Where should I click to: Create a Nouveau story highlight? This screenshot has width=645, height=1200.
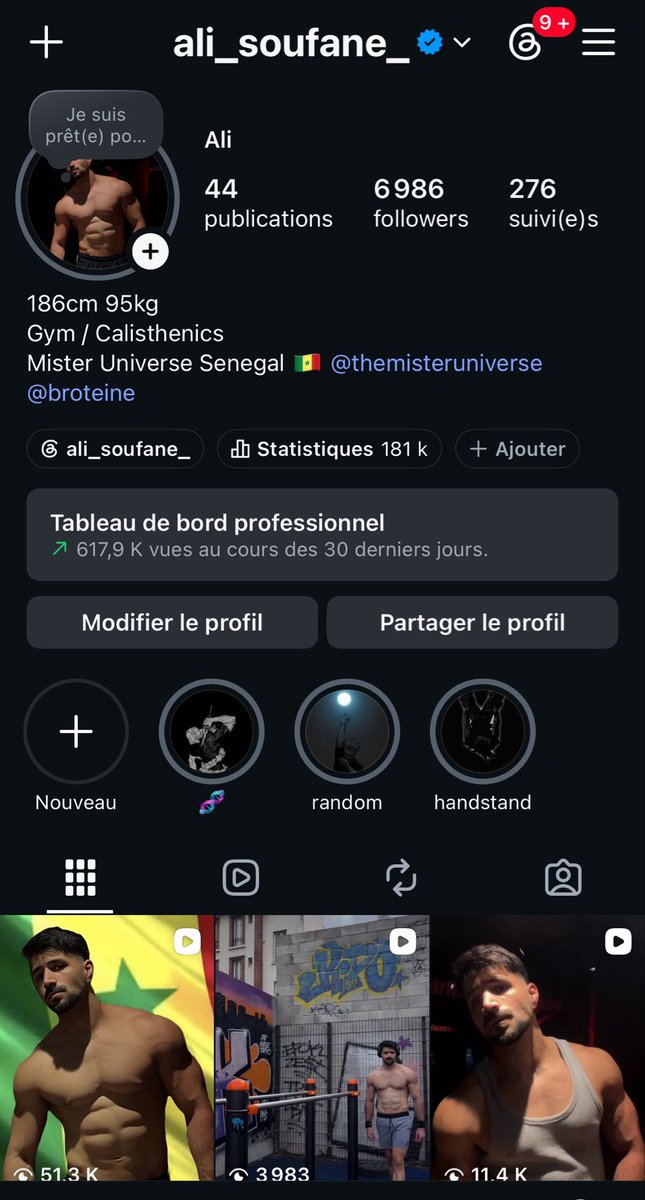click(x=76, y=732)
